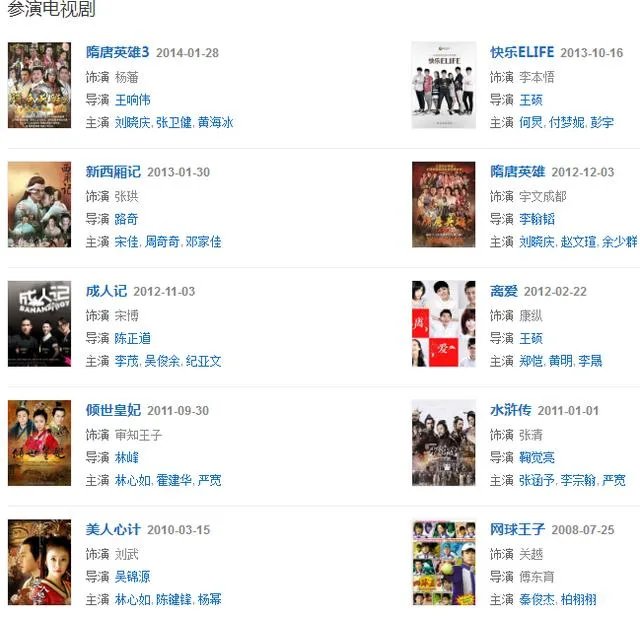Viewport: 640px width, 617px height.
Task: Open director 王响伟's page
Action: 133,100
